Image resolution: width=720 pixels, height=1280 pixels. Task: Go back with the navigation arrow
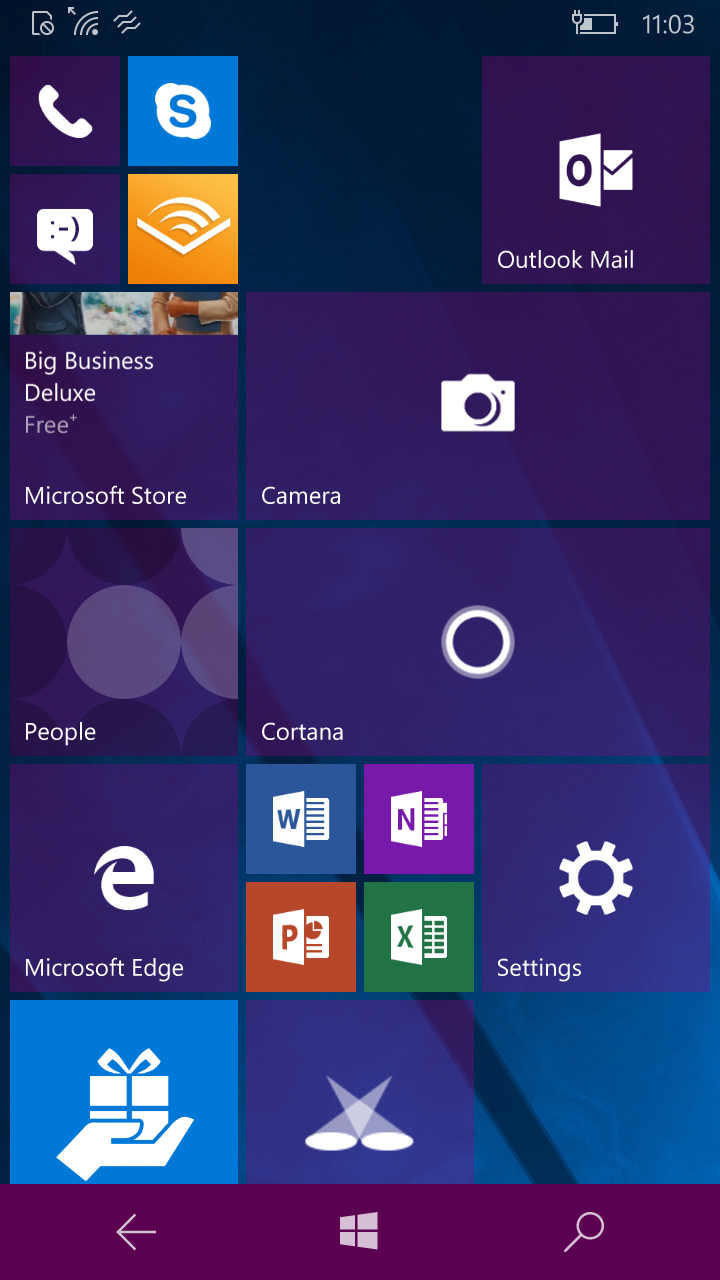(136, 1232)
